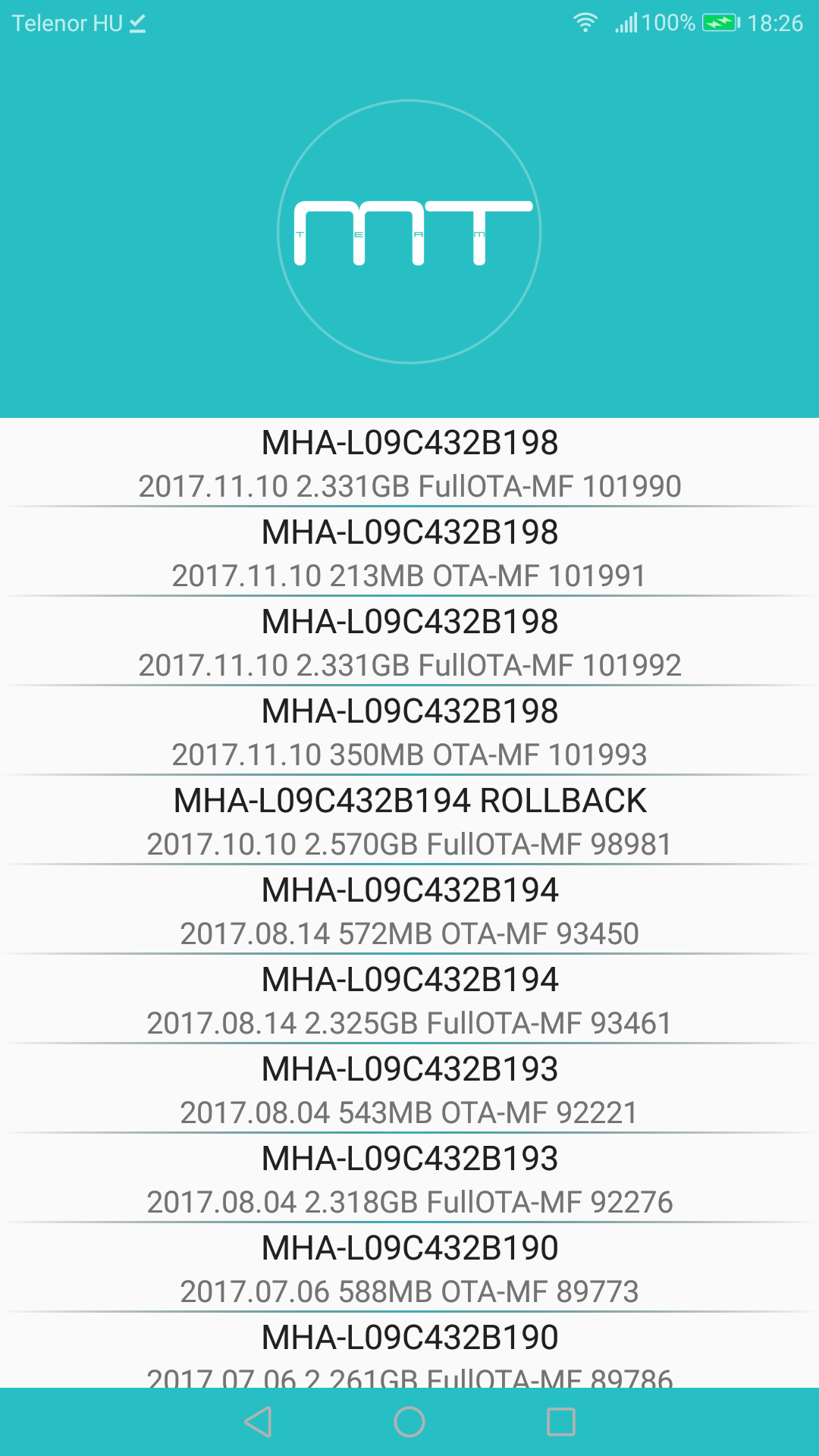
Task: Open B198 FullOTA-MF 101992 firmware entry
Action: point(409,642)
